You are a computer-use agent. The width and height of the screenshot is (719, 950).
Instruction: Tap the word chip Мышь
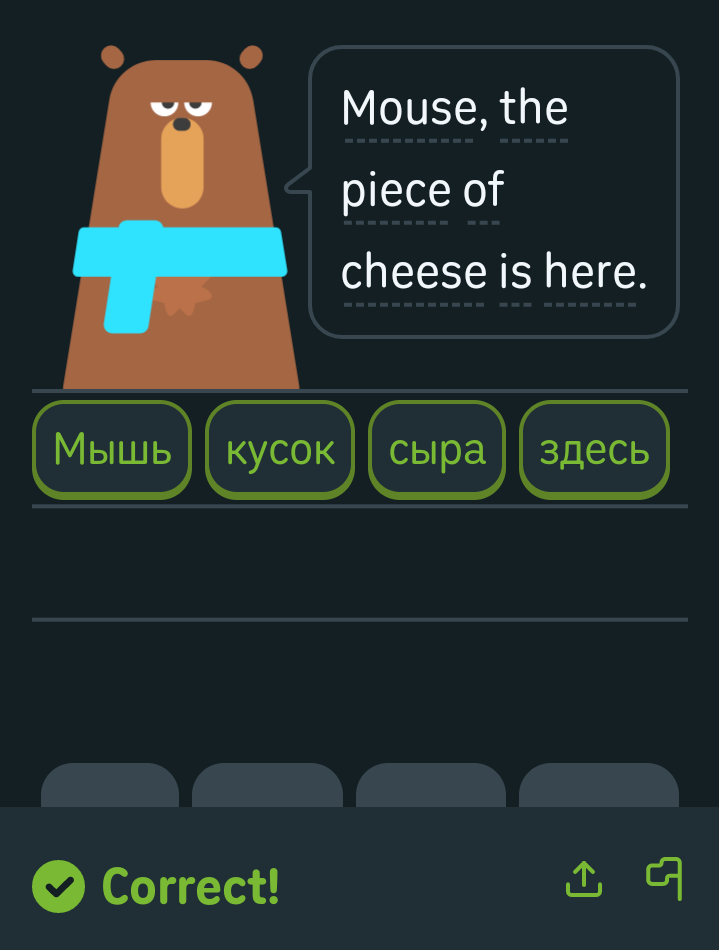coord(112,450)
